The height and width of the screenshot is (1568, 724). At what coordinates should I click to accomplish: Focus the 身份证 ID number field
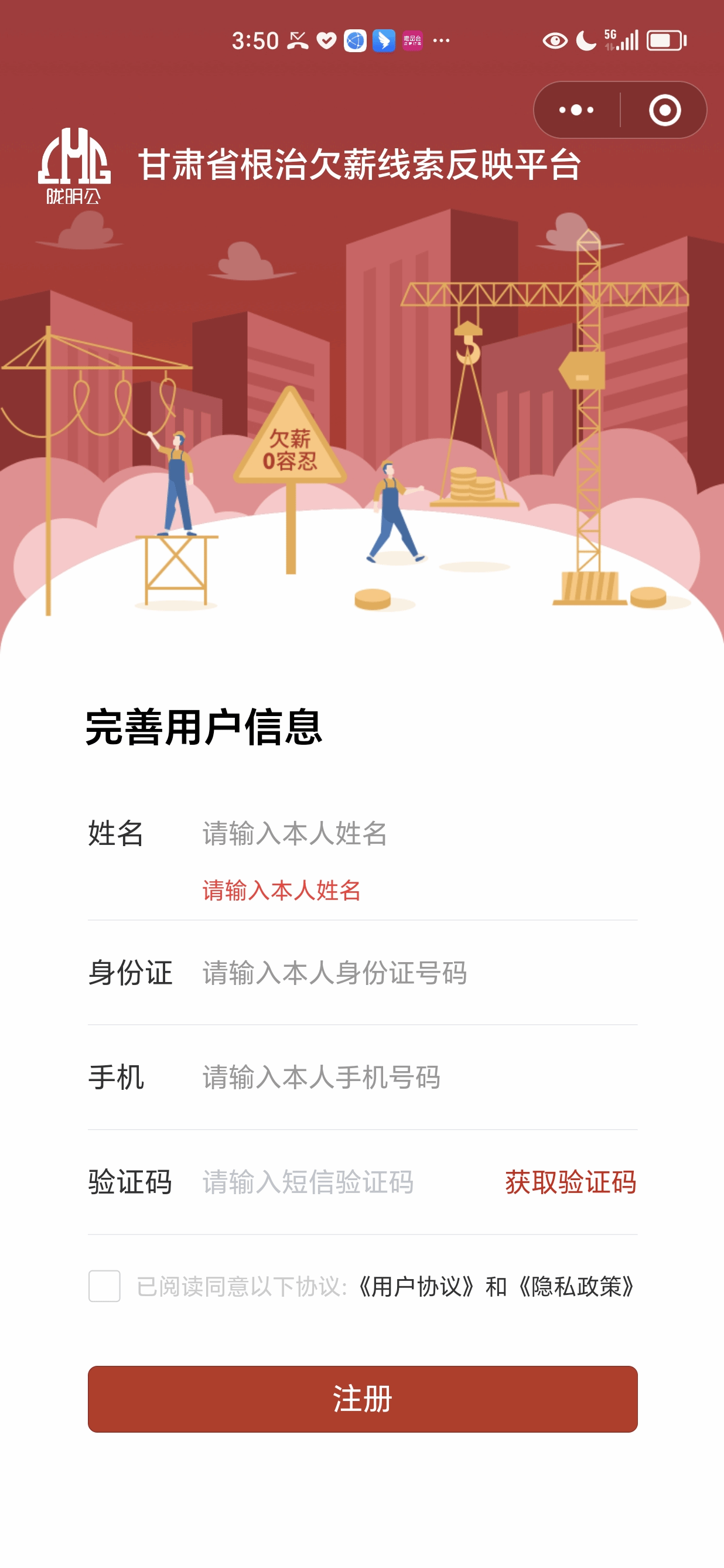pos(419,973)
